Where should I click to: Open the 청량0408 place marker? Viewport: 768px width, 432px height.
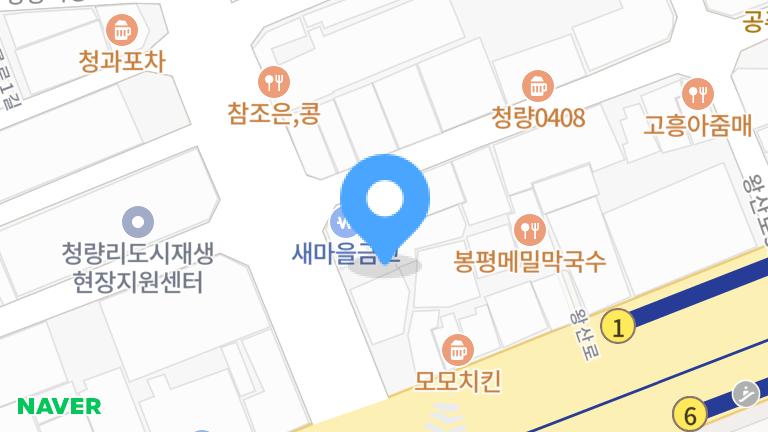(x=538, y=86)
